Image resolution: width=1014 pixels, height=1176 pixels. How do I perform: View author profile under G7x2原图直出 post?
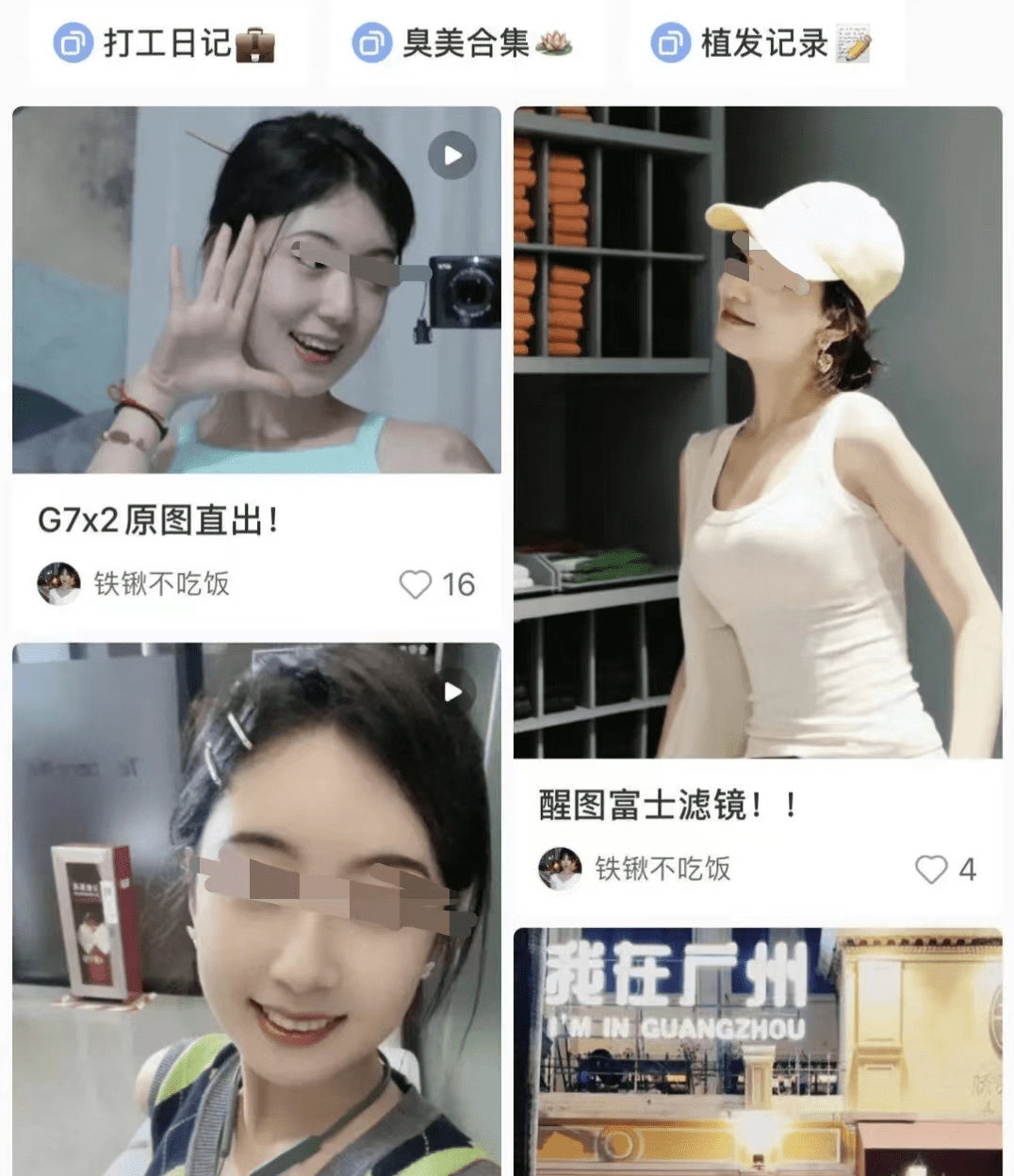coord(59,584)
